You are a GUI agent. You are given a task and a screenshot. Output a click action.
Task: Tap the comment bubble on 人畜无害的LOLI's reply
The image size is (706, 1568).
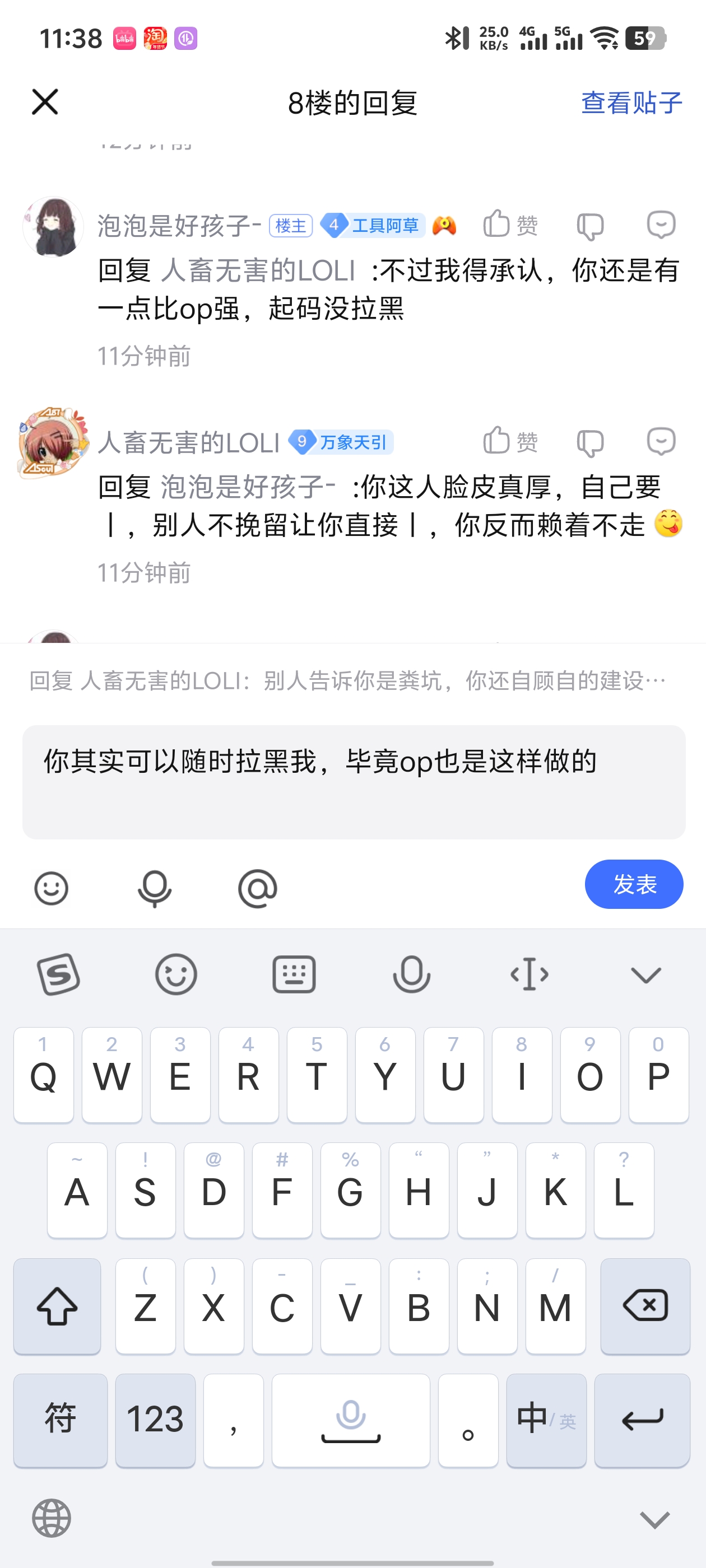(661, 441)
